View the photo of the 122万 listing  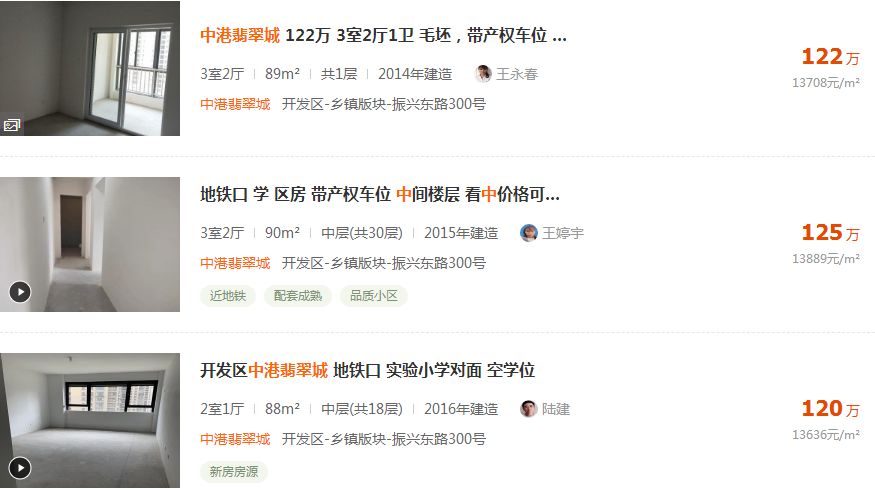point(90,68)
